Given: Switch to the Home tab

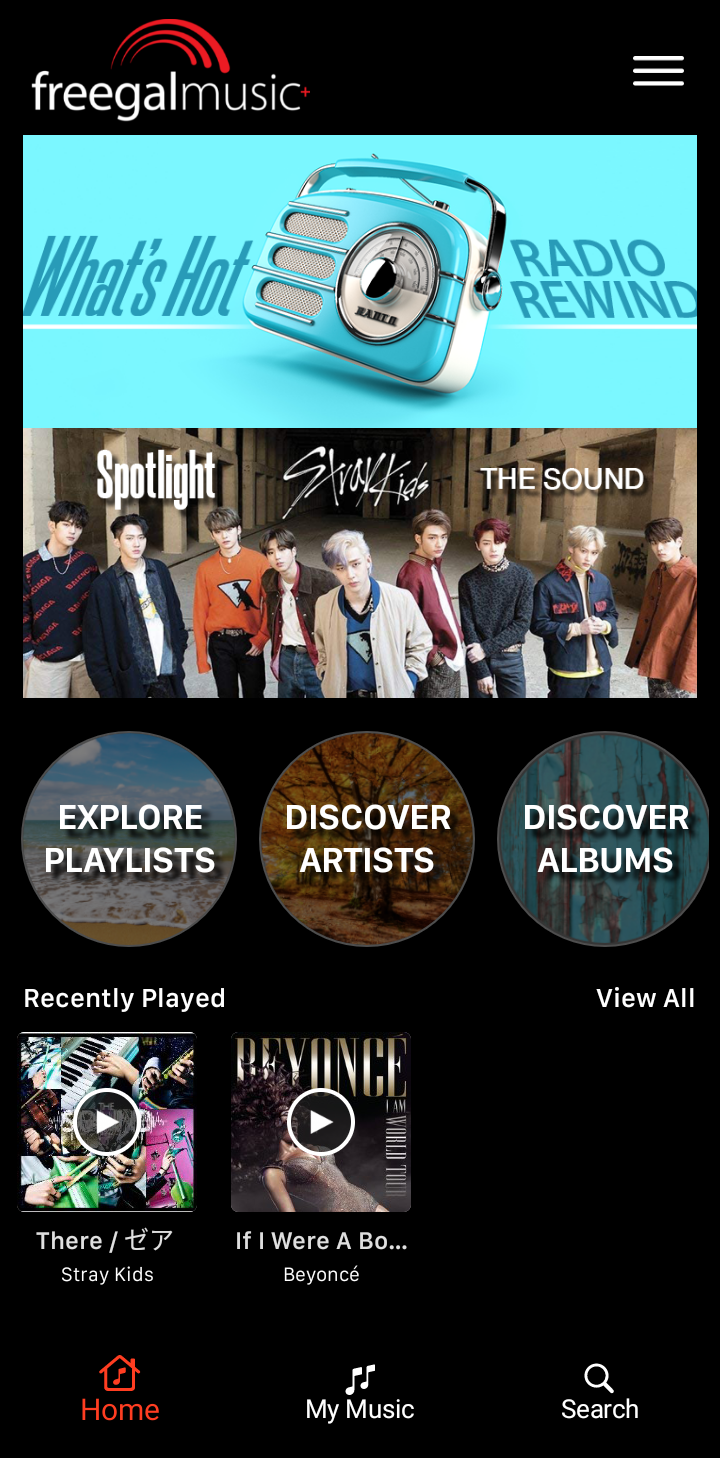Looking at the screenshot, I should pos(120,1391).
